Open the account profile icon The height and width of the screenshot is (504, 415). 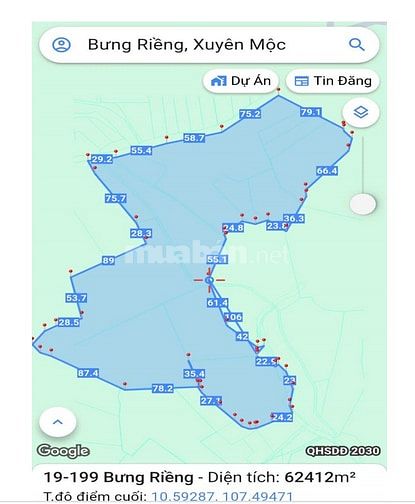click(61, 45)
